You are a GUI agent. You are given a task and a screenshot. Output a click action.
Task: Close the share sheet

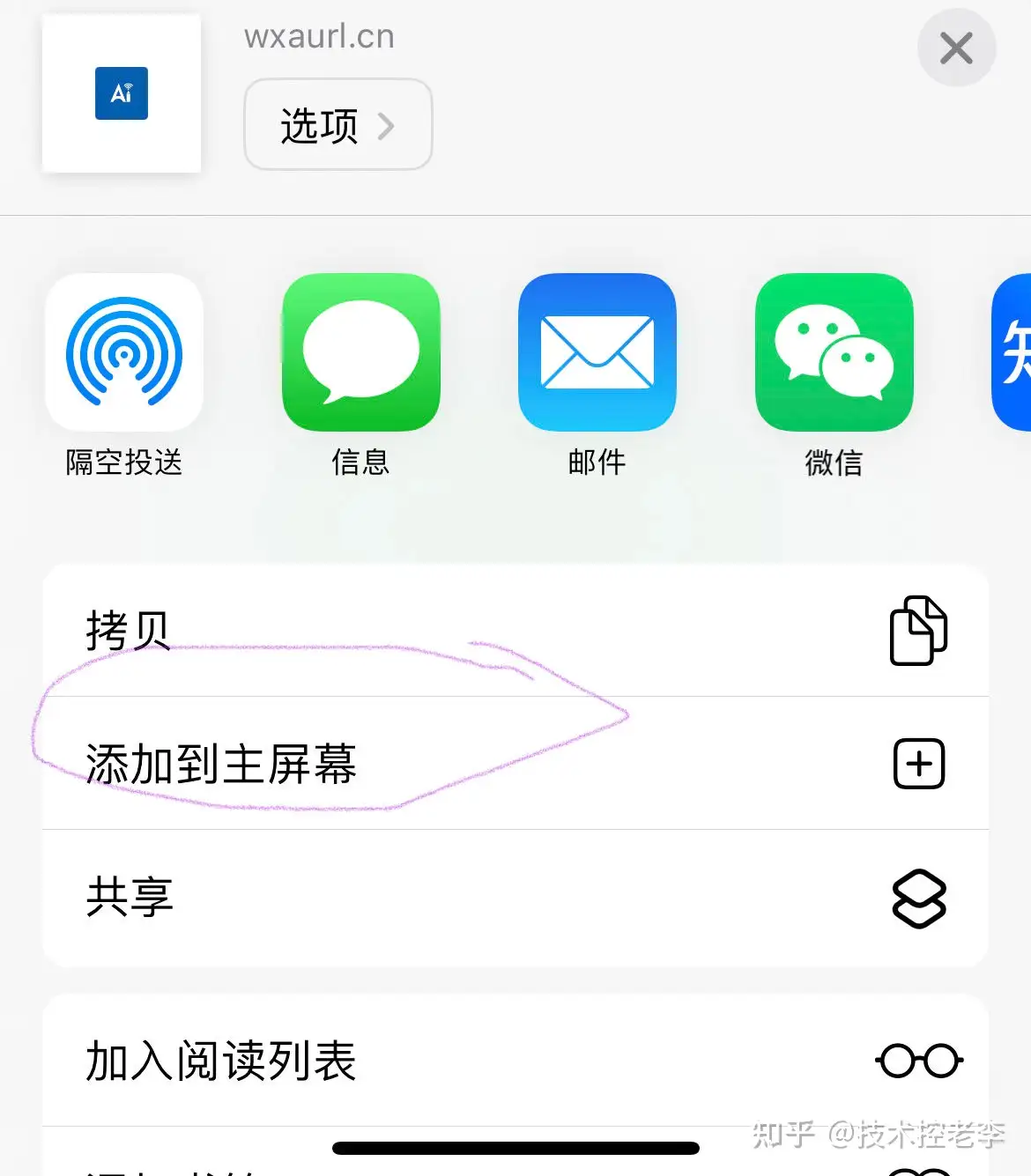956,48
